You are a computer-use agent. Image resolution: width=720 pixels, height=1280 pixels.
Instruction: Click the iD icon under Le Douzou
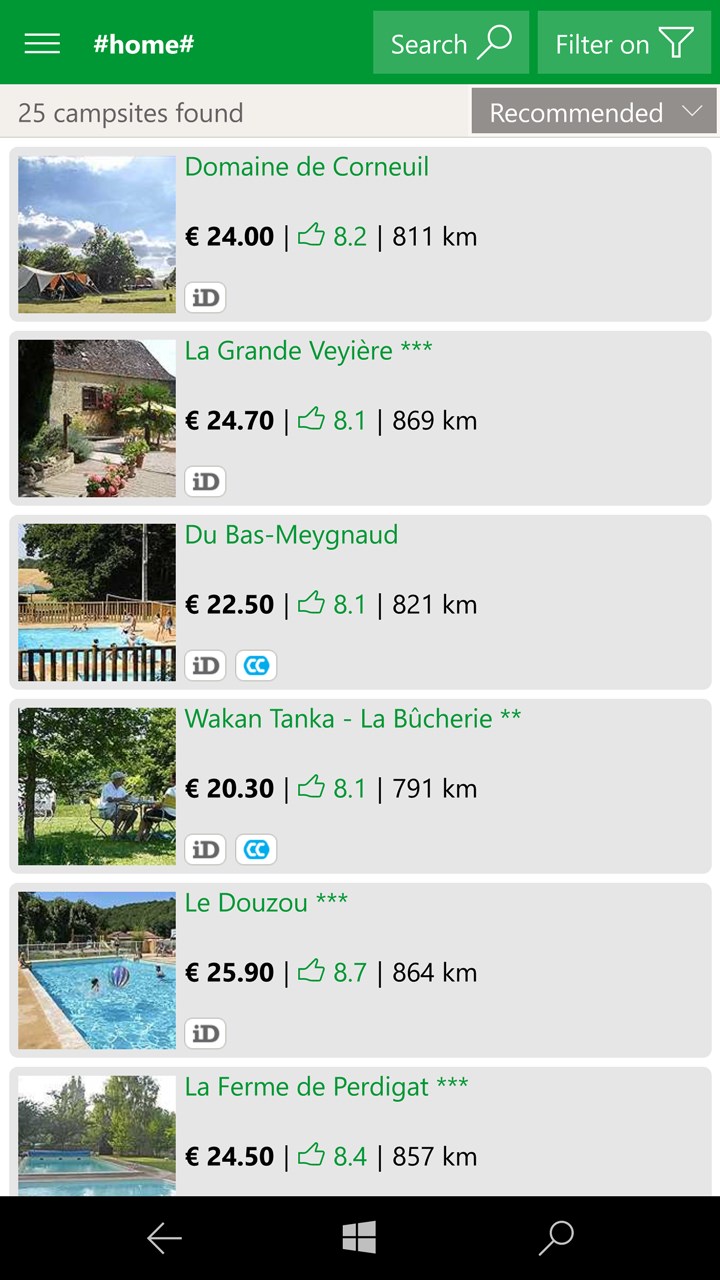pyautogui.click(x=205, y=1033)
